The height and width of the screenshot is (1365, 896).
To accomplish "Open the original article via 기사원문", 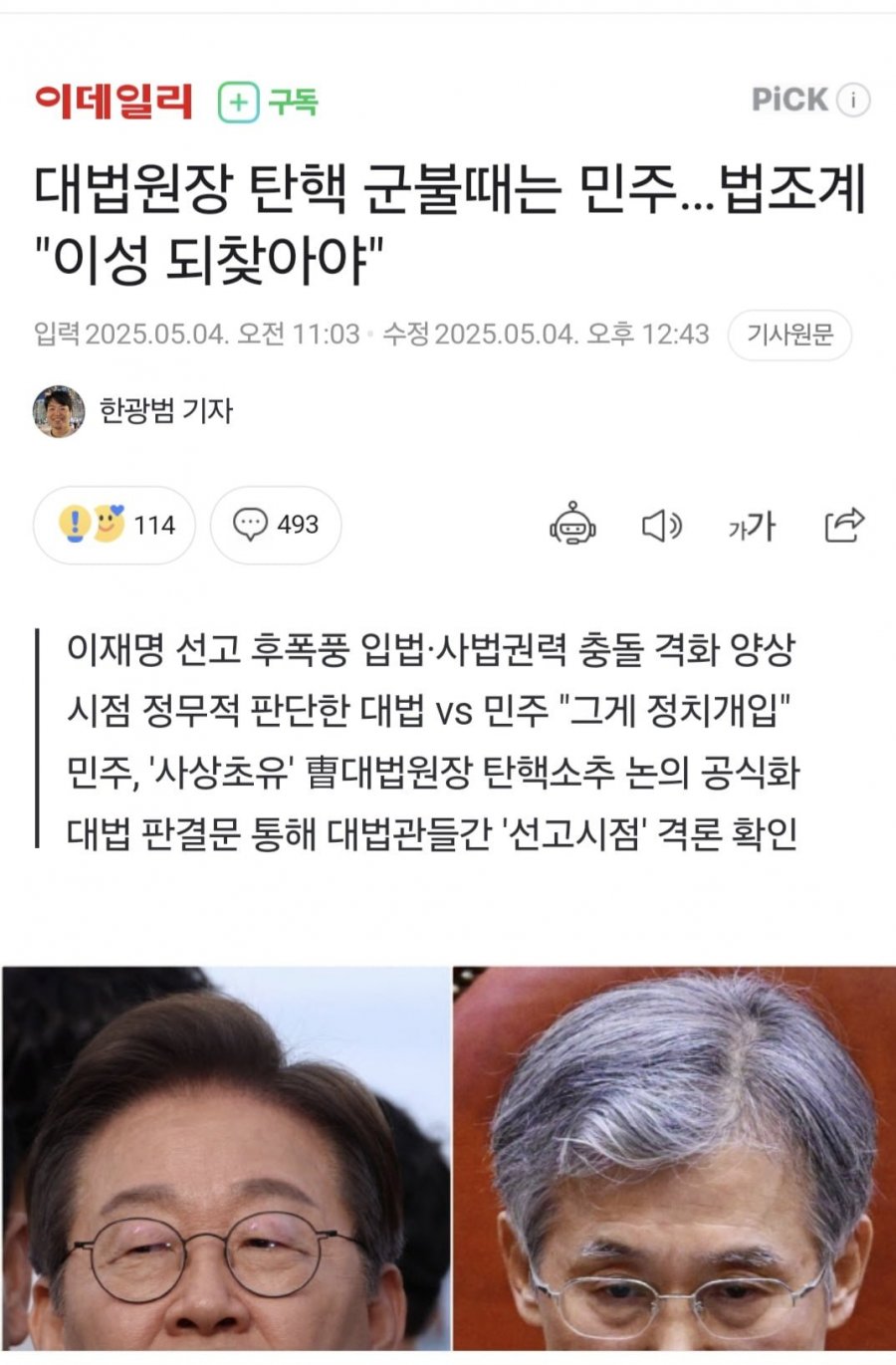I will pos(789,335).
